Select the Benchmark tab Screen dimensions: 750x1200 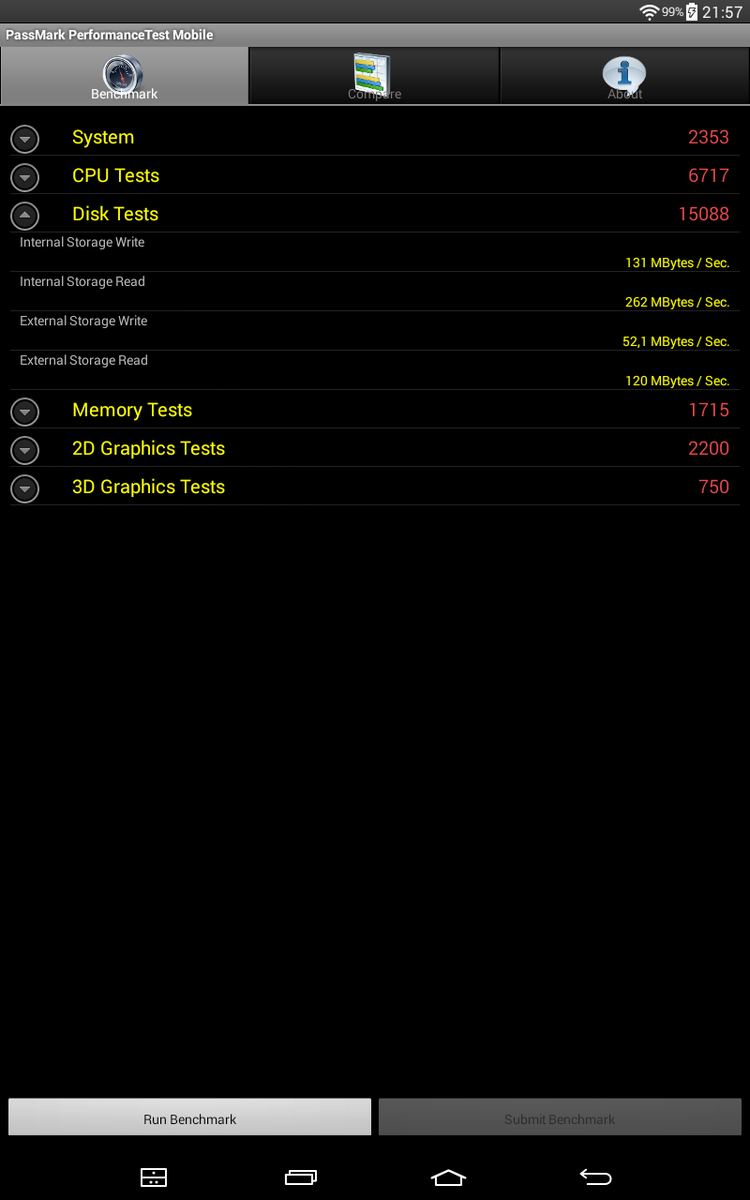124,76
